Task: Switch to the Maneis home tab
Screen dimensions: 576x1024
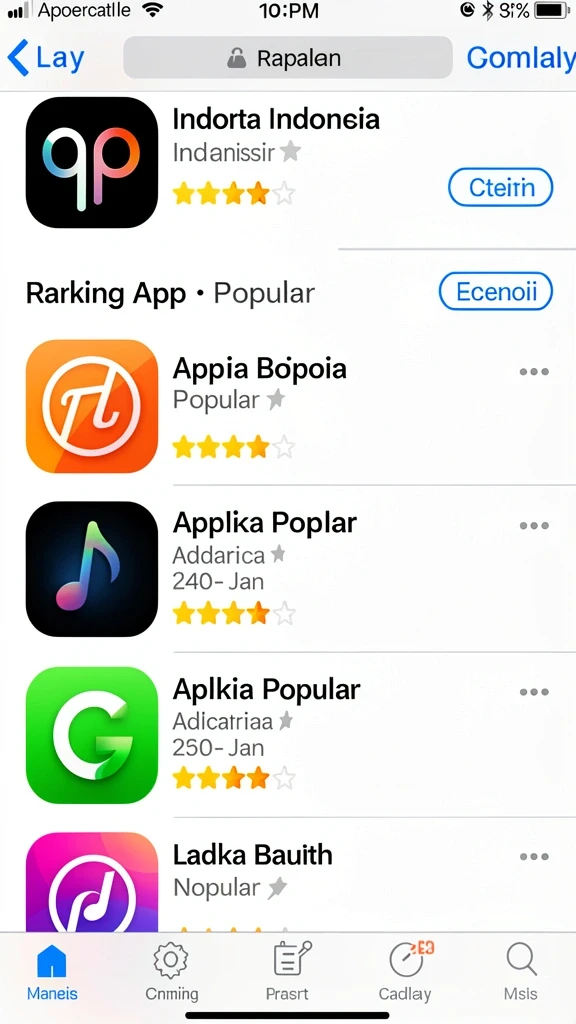Action: [x=52, y=972]
